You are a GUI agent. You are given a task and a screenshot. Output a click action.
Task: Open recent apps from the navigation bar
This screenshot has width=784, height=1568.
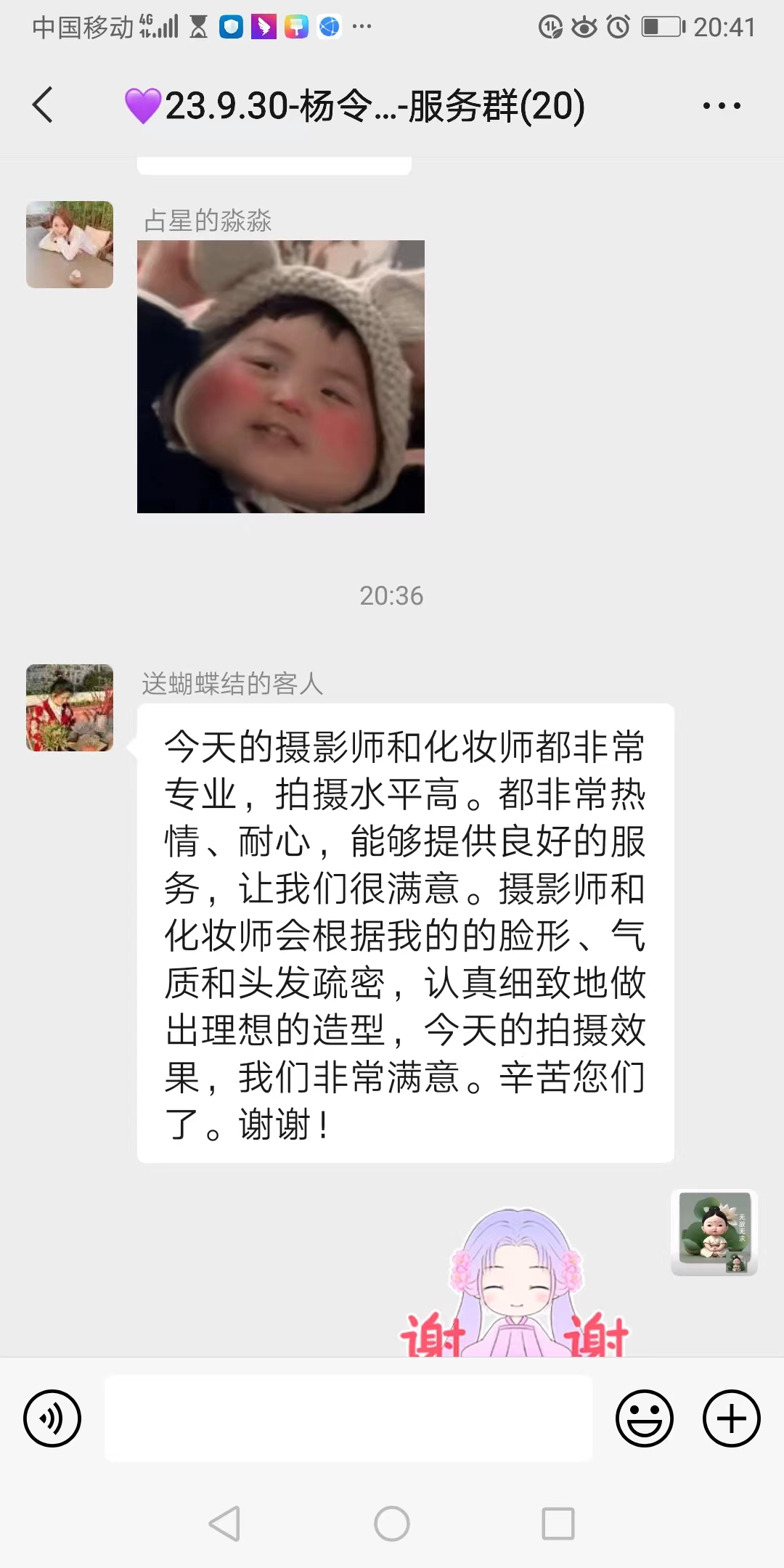pyautogui.click(x=558, y=1523)
